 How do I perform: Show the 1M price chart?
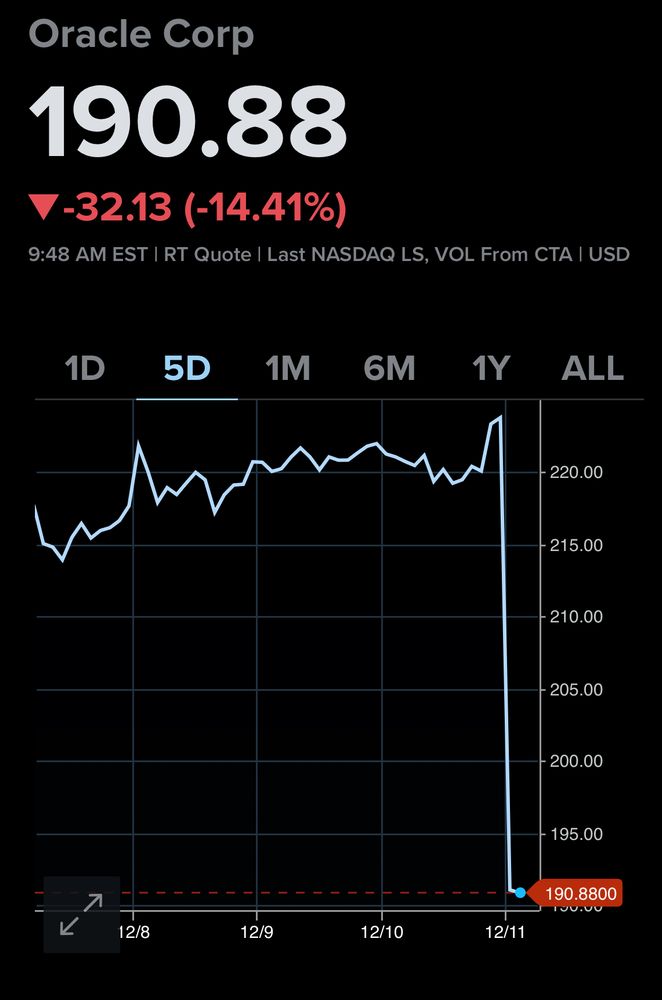click(288, 369)
